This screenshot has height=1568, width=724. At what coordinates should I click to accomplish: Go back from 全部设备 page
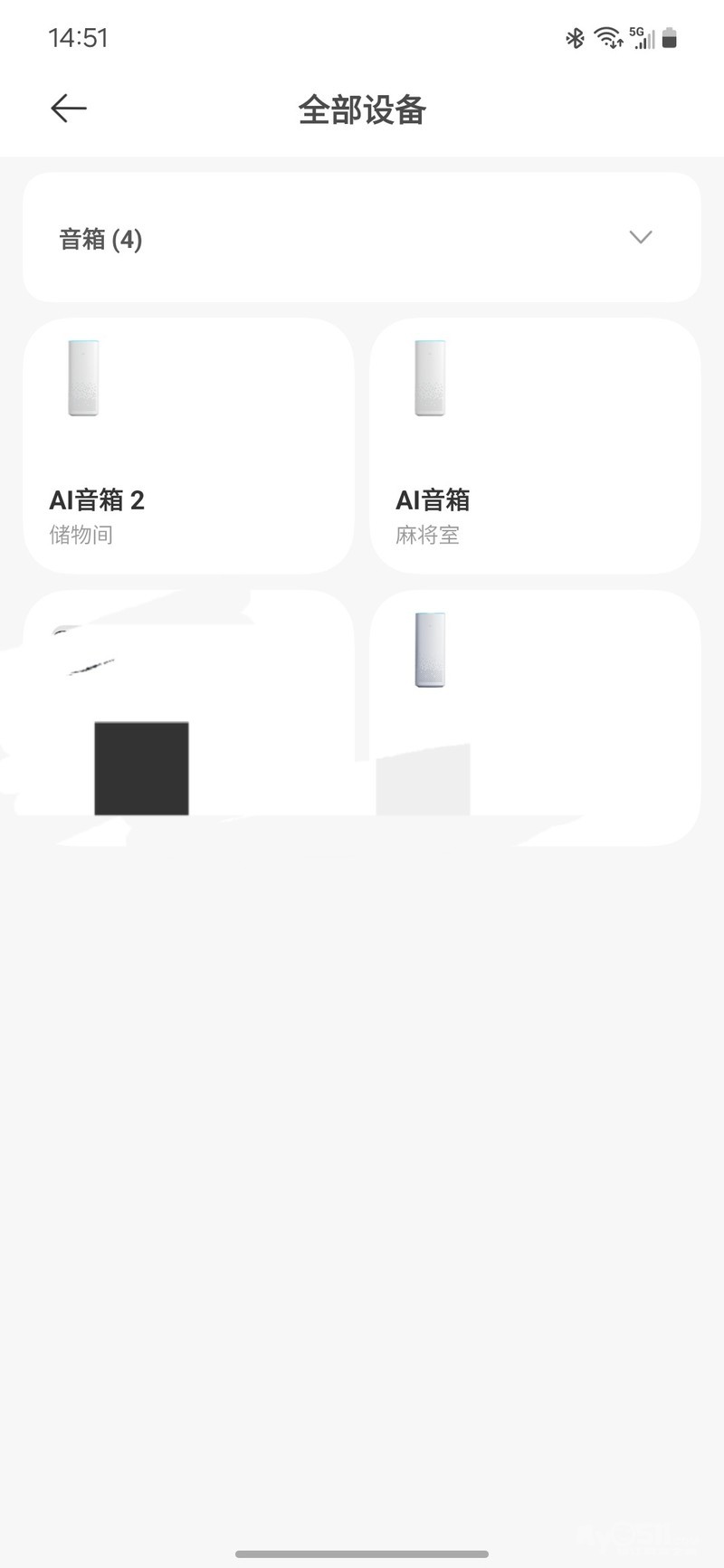[x=69, y=109]
